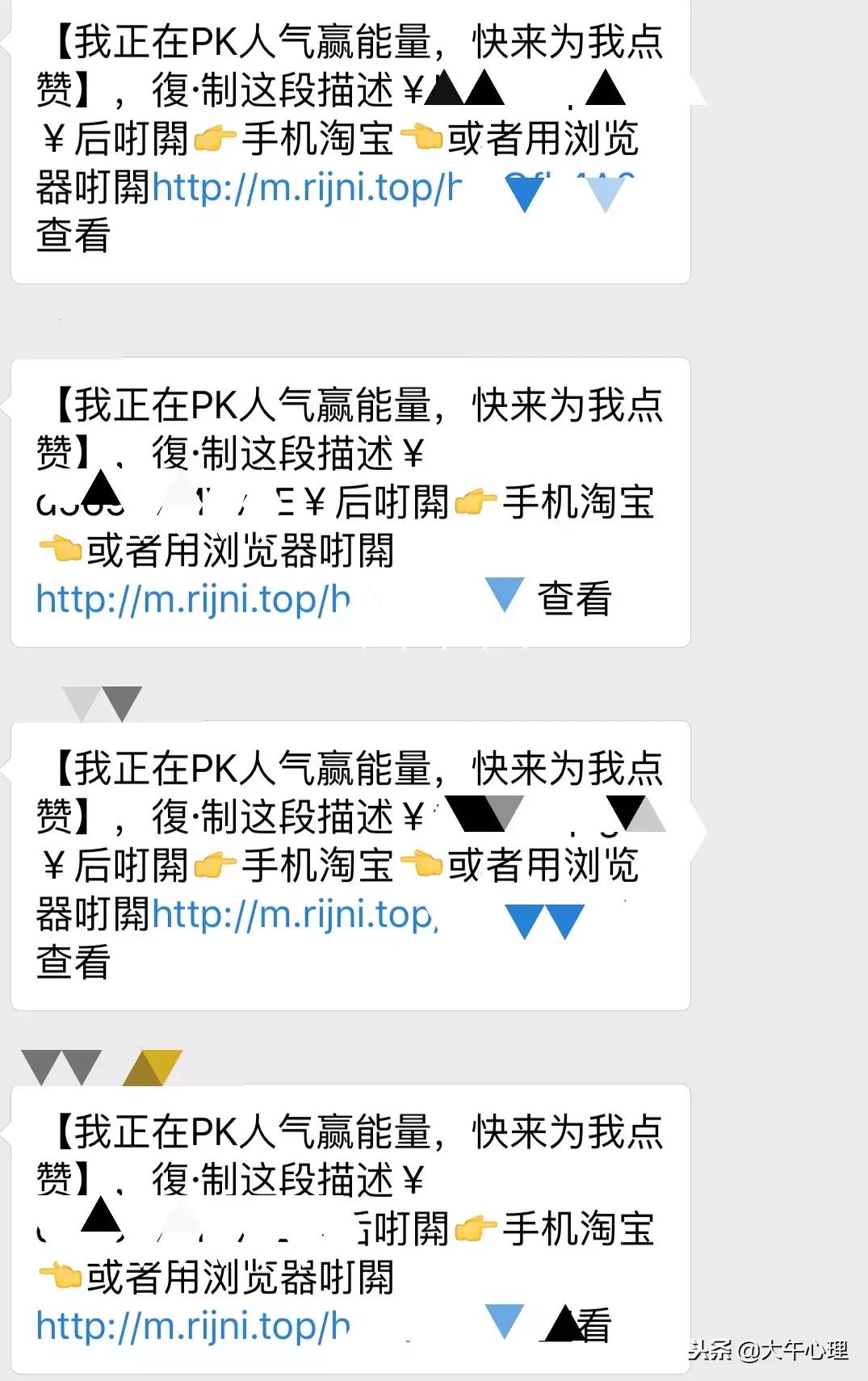The image size is (868, 1381).
Task: Click the blue down triangle in first message
Action: pos(526,194)
